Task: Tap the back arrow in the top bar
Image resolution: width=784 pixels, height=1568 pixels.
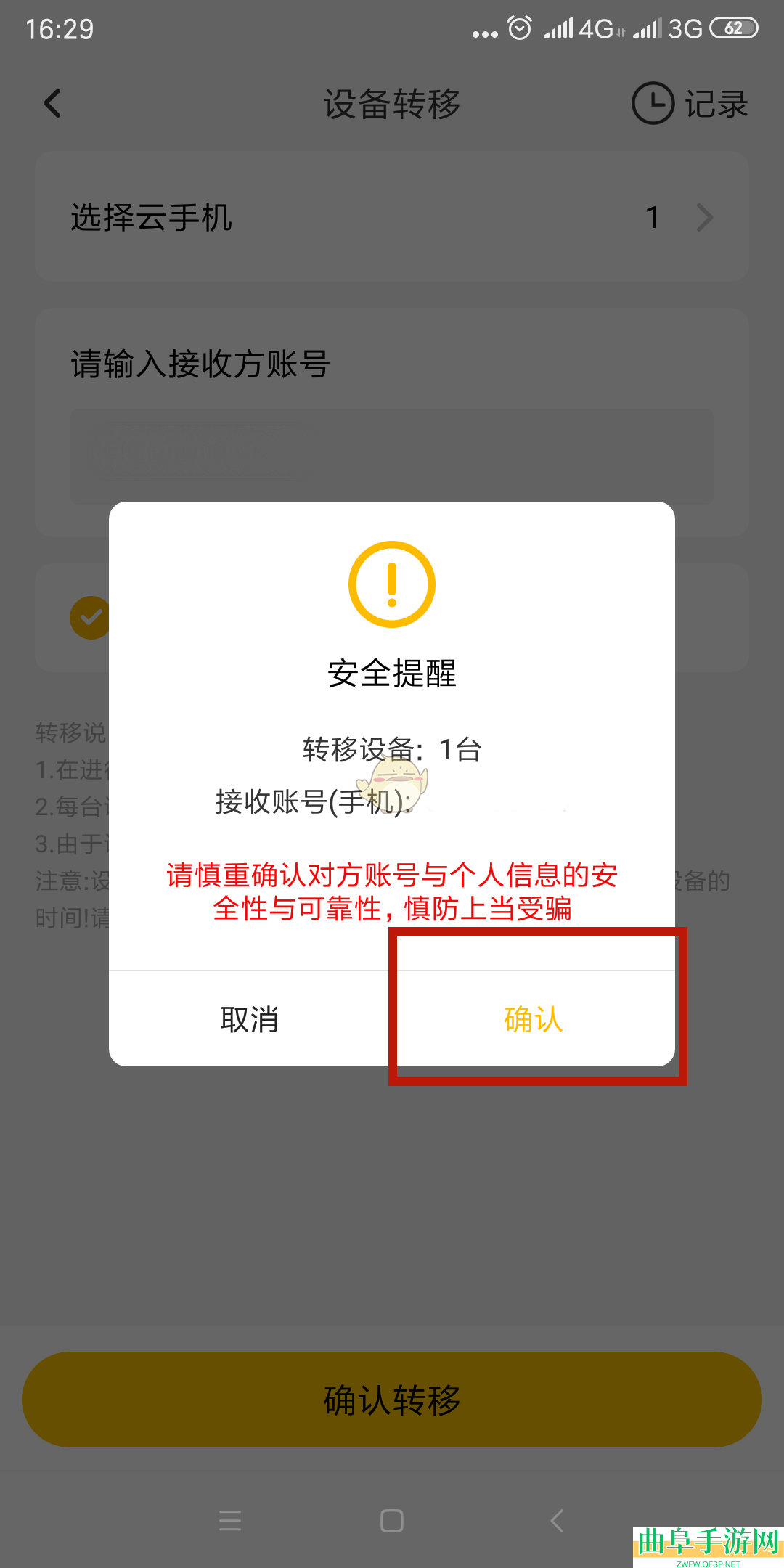Action: pyautogui.click(x=51, y=103)
